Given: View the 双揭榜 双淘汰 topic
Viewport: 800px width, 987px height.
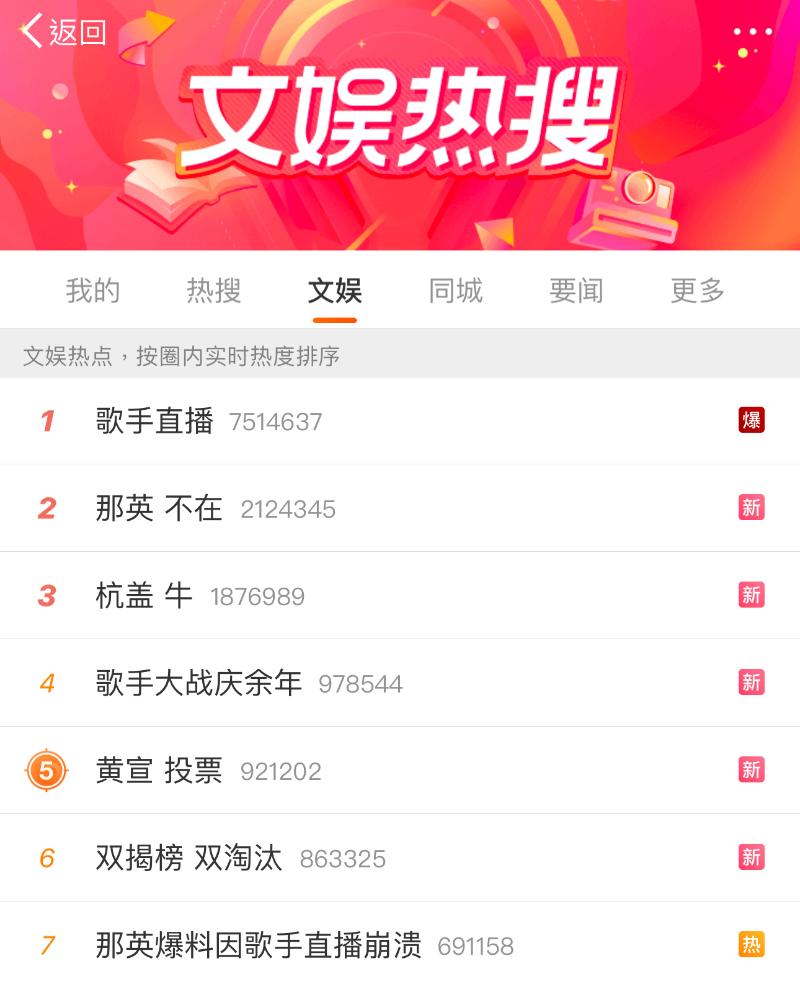Looking at the screenshot, I should pos(189,858).
